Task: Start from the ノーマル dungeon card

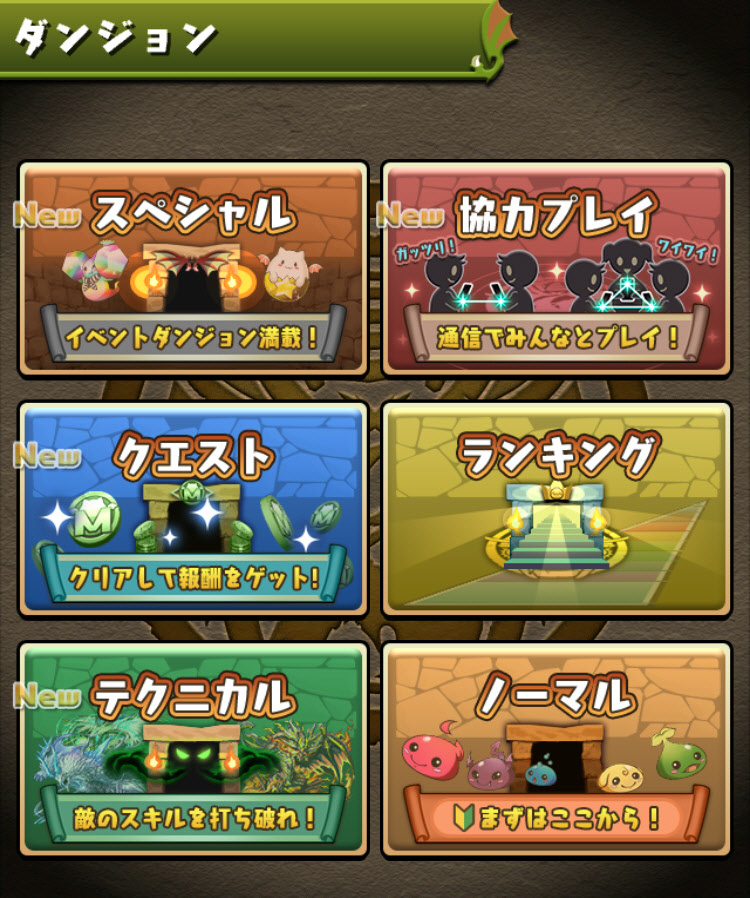Action: point(557,750)
